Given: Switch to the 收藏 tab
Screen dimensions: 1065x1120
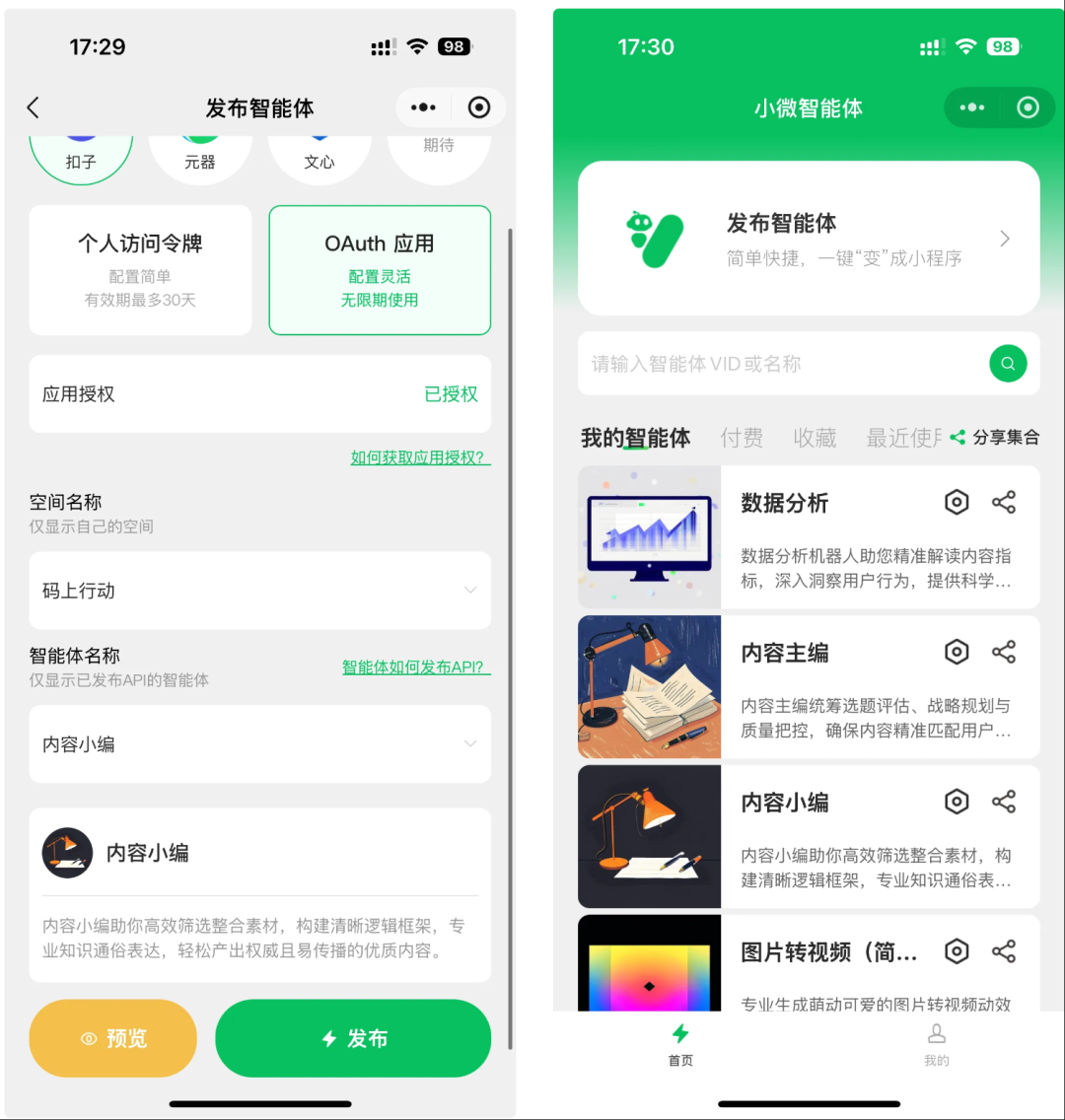Looking at the screenshot, I should [815, 438].
